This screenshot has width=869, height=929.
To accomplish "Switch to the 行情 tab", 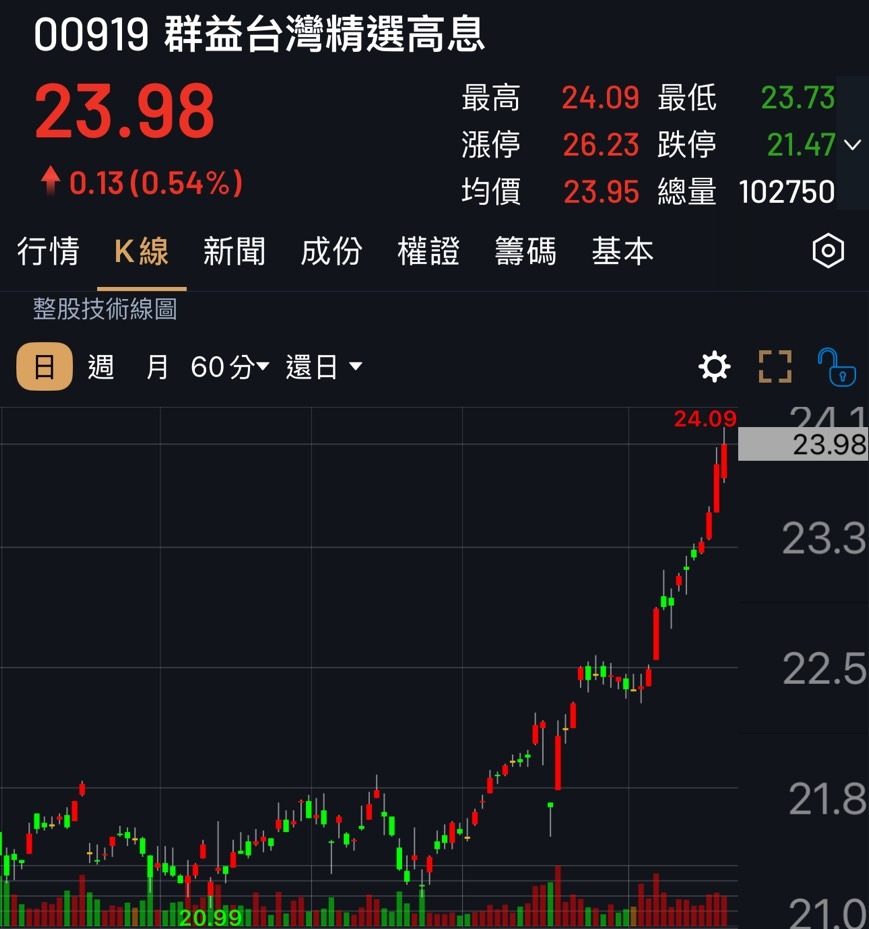I will [x=48, y=252].
